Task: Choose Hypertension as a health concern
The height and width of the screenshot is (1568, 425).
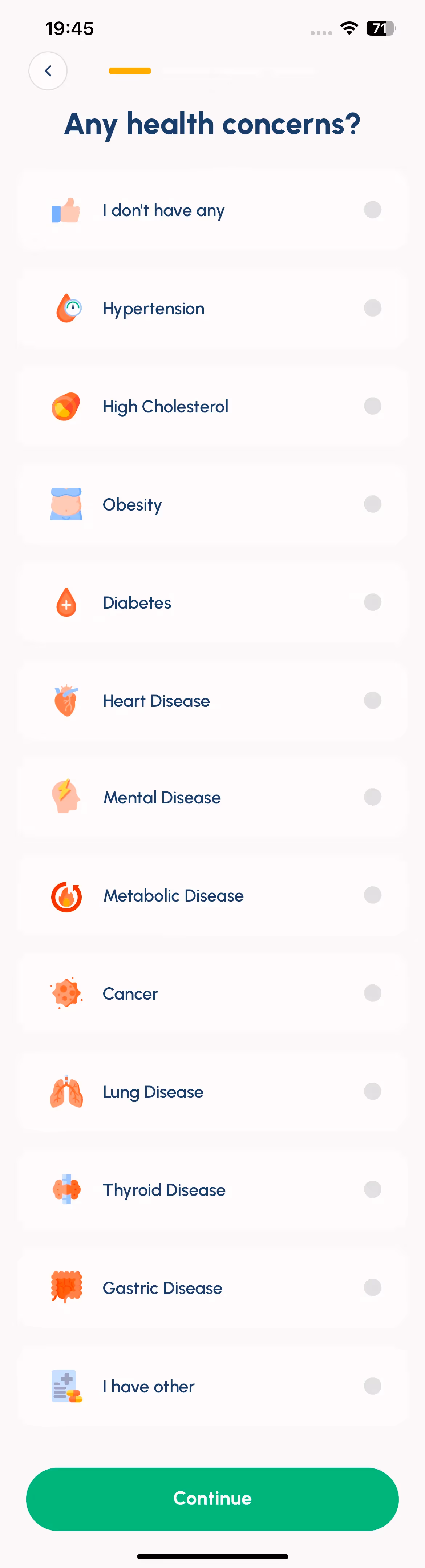Action: pyautogui.click(x=212, y=309)
